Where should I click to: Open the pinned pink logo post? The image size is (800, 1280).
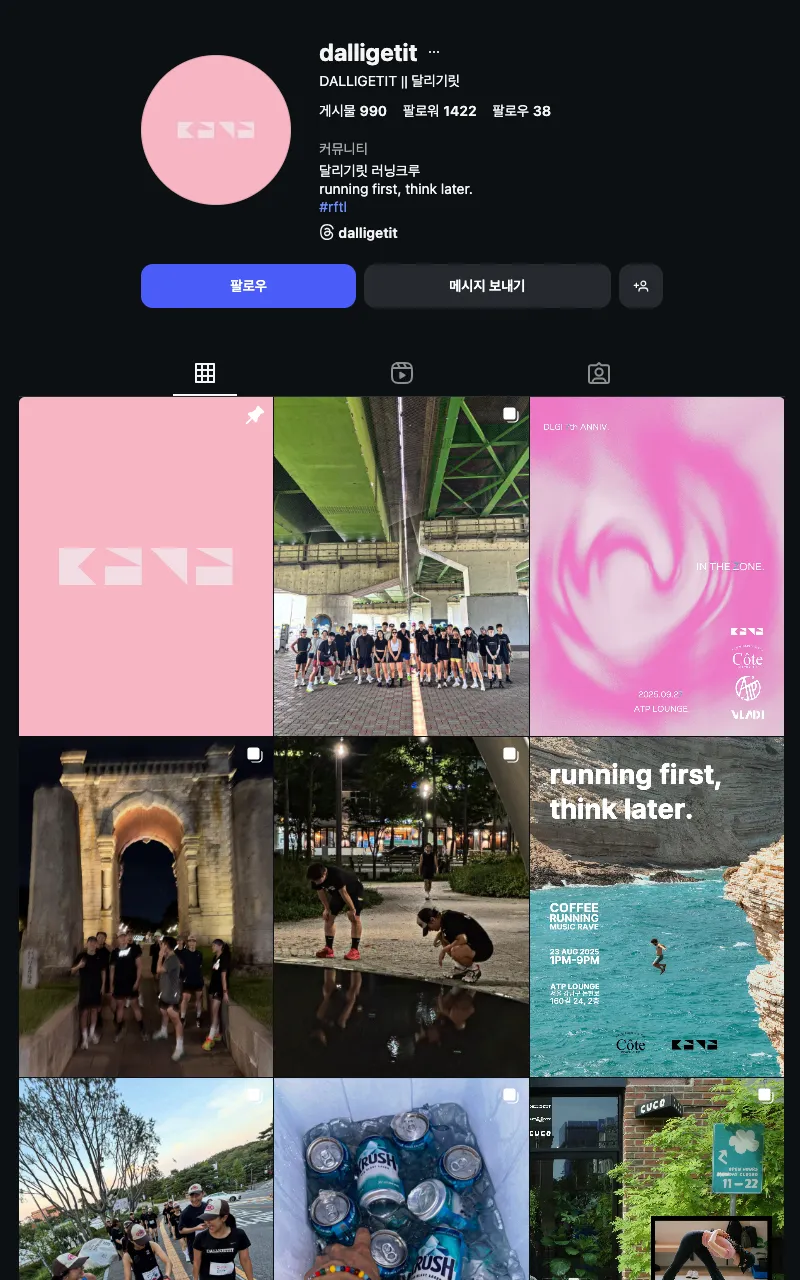coord(146,566)
